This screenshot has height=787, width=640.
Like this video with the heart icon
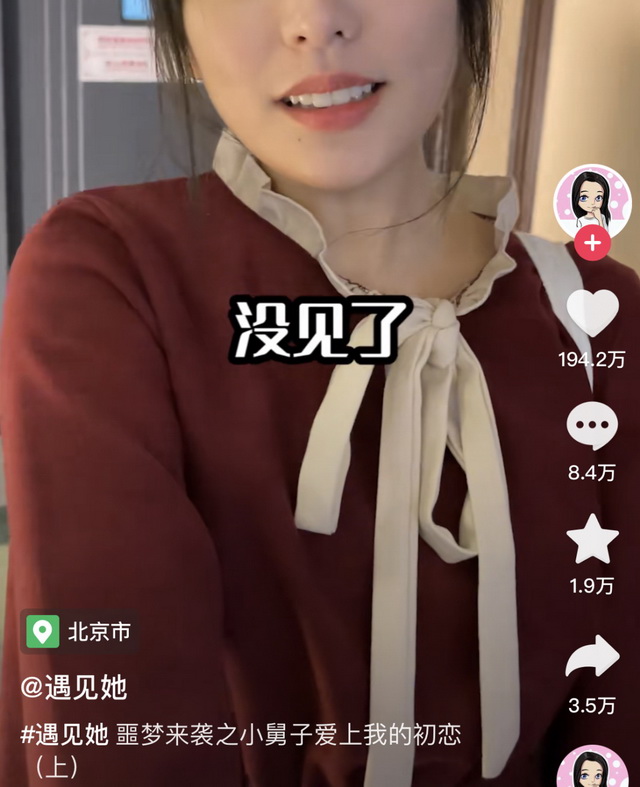pos(593,314)
